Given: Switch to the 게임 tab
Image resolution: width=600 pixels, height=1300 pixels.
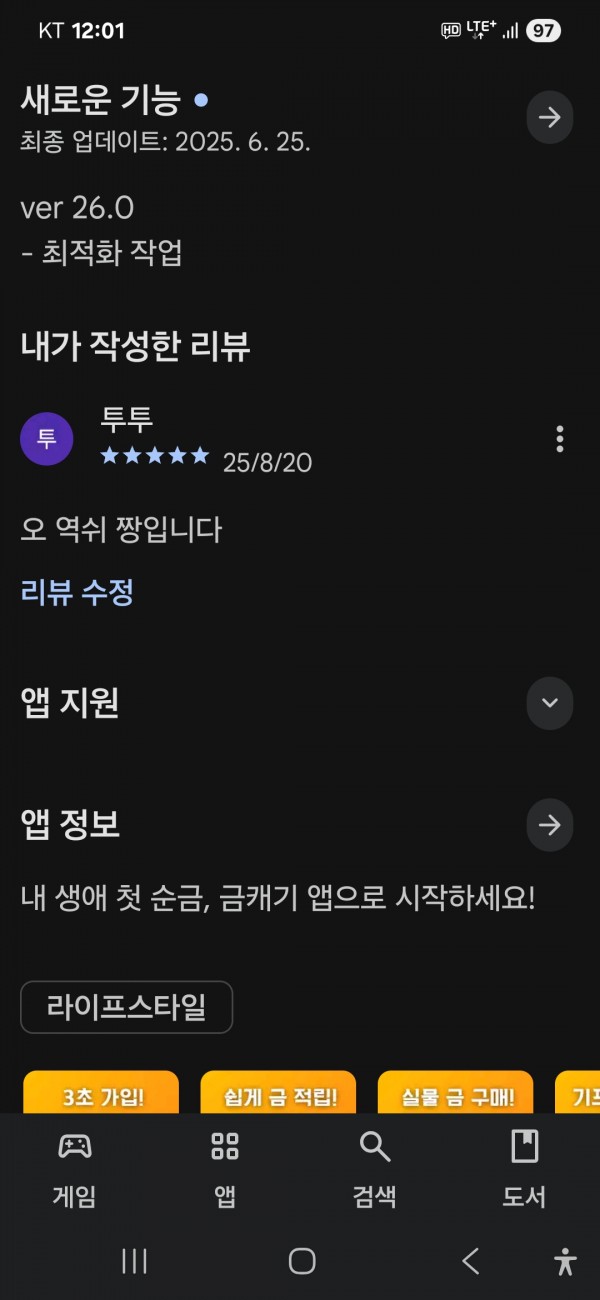Looking at the screenshot, I should pyautogui.click(x=75, y=1168).
